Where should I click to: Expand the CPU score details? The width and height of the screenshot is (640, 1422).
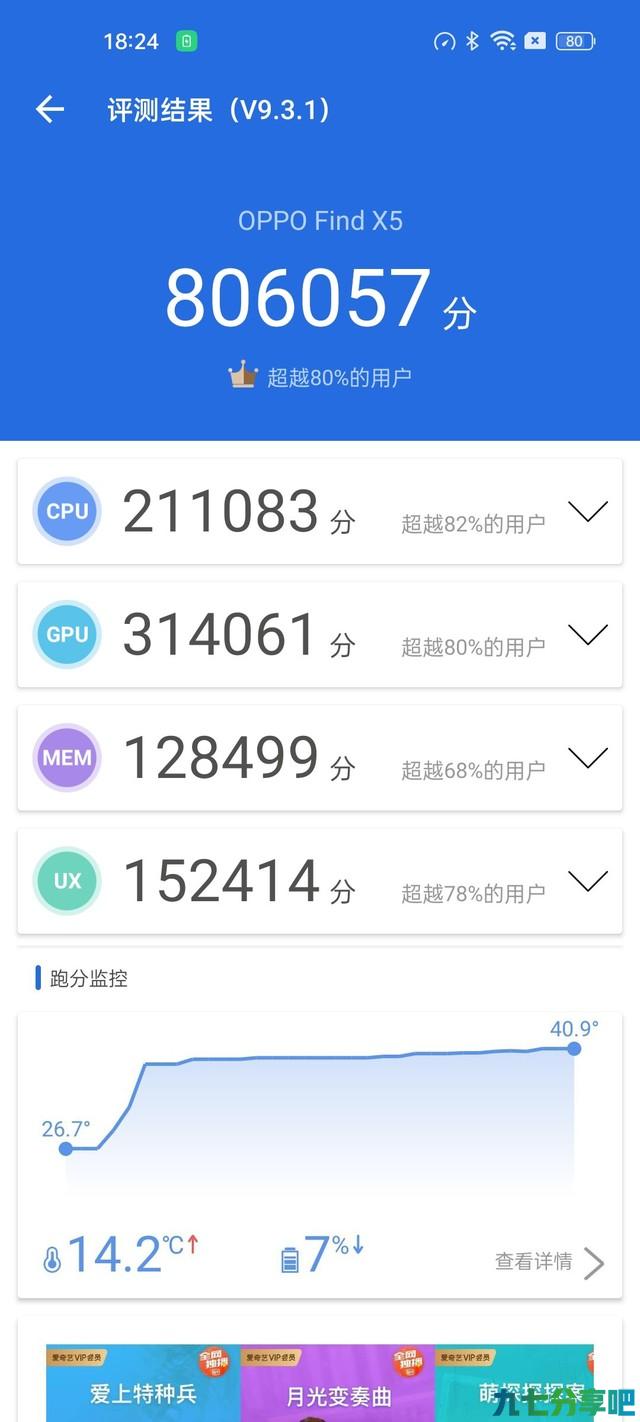pyautogui.click(x=587, y=512)
